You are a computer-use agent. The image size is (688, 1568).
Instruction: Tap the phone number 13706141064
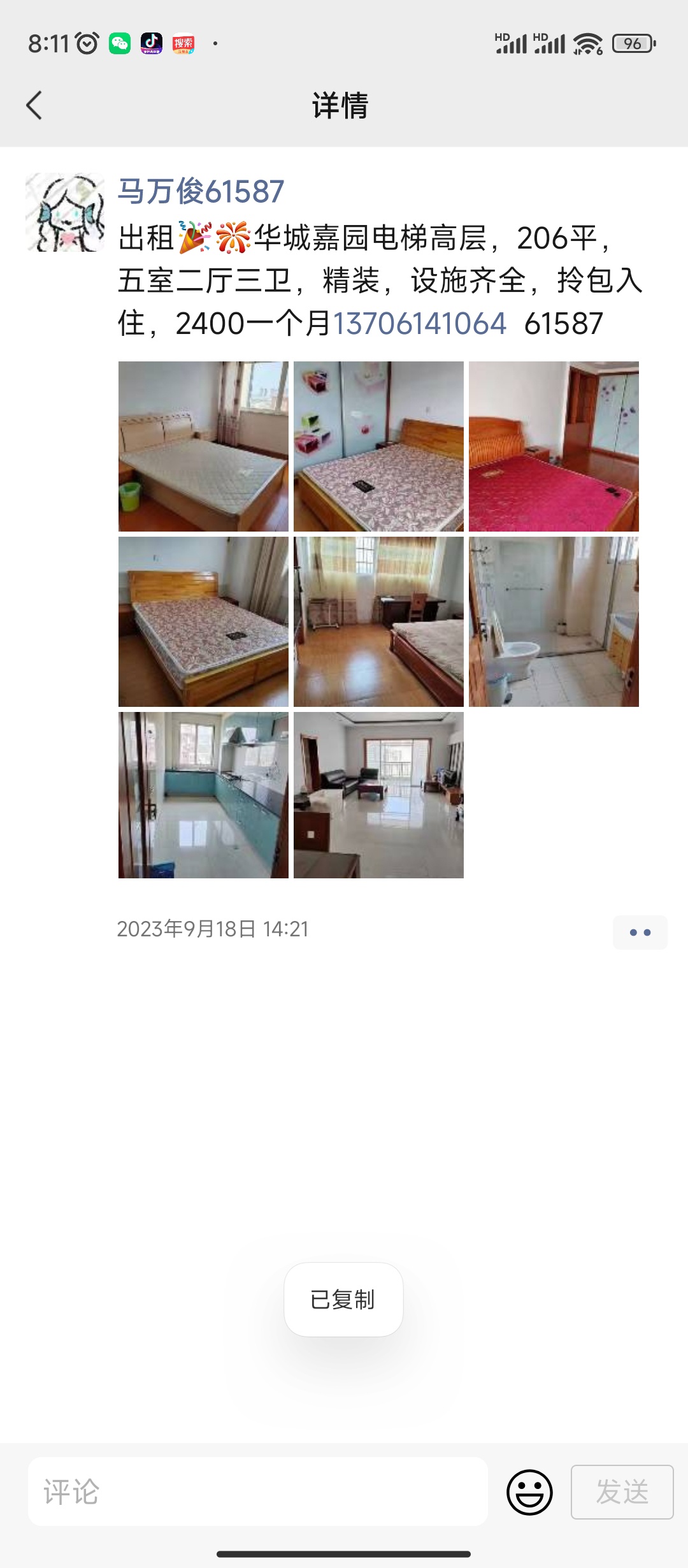click(x=419, y=323)
